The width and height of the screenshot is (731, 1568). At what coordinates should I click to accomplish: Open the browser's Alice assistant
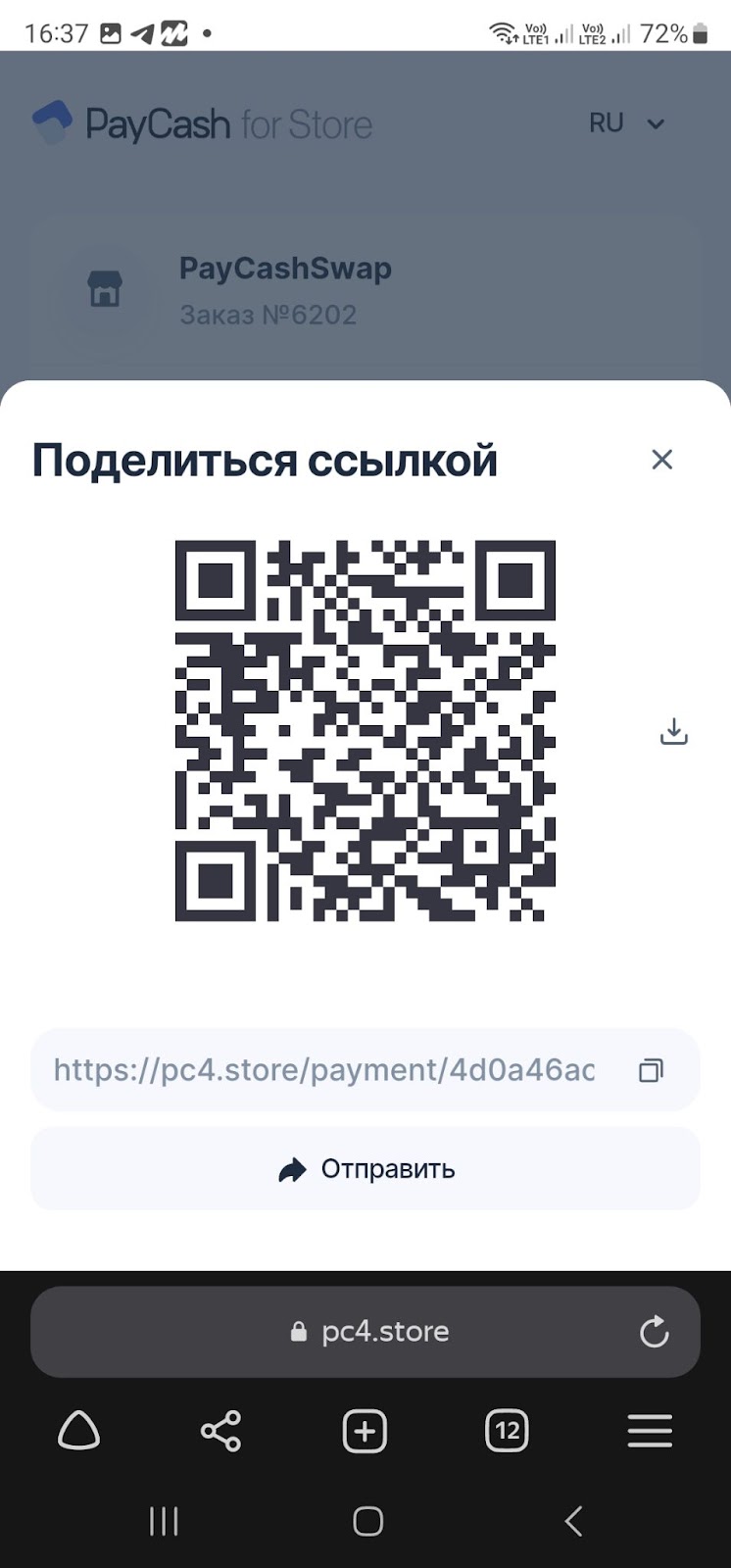pos(79,1432)
